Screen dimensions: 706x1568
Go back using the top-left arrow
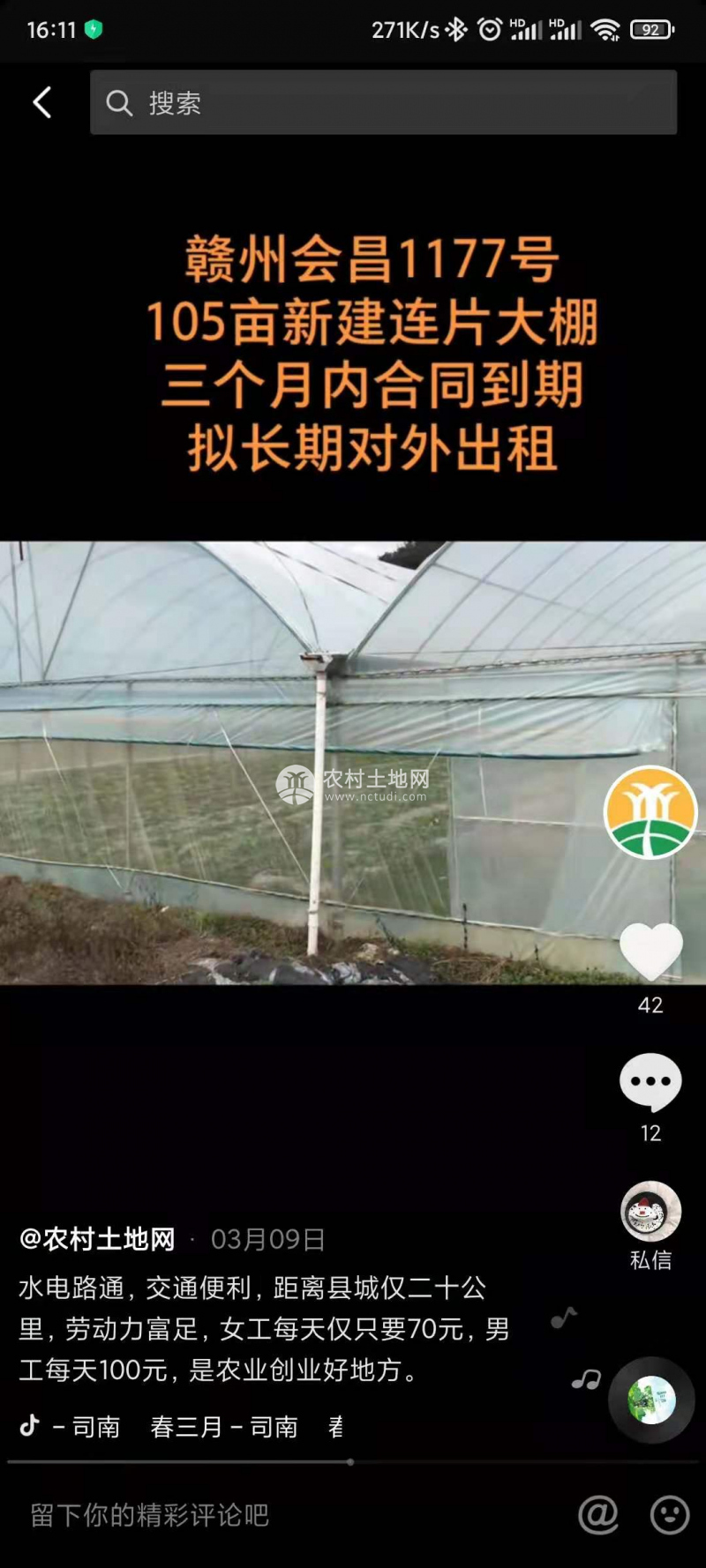tap(42, 102)
